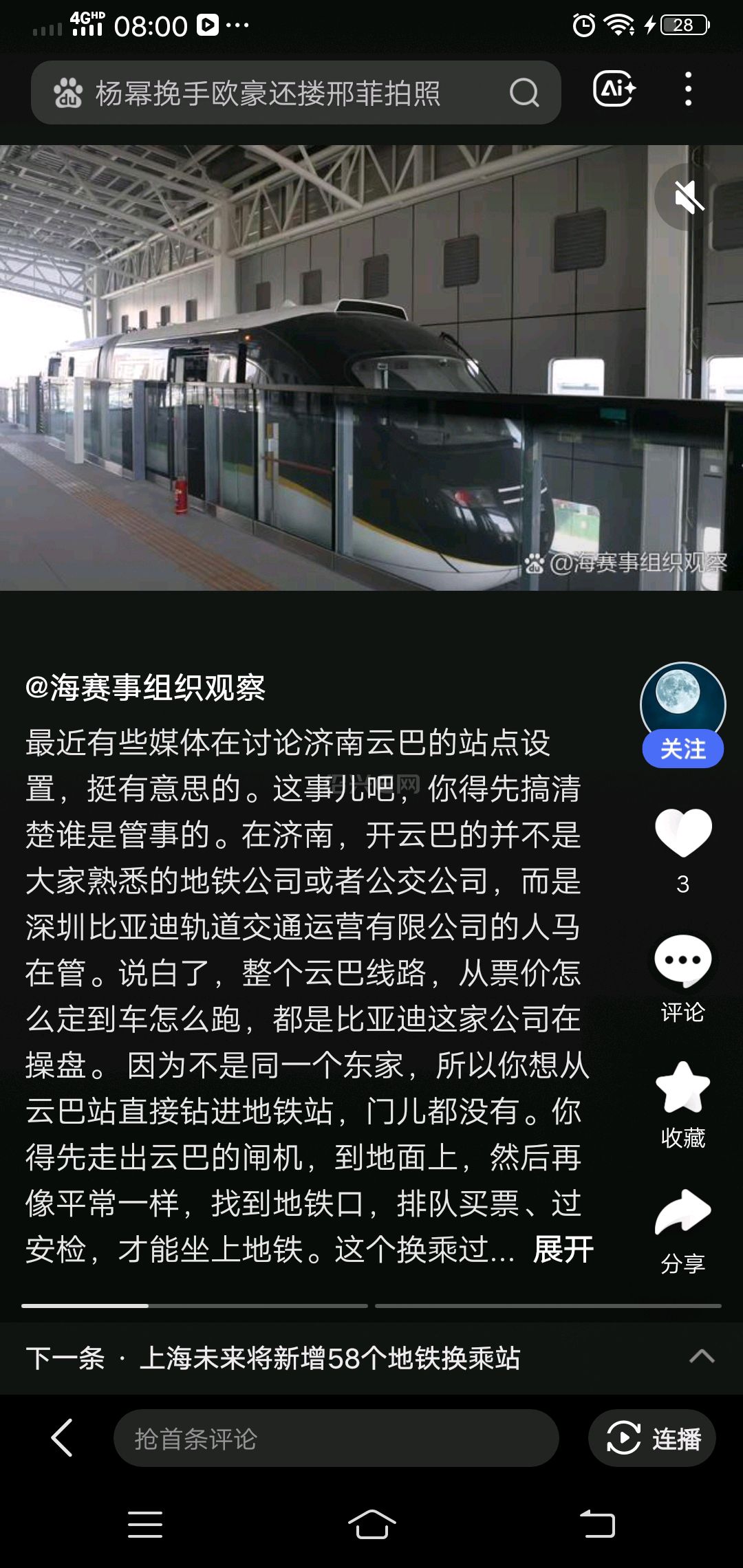Viewport: 743px width, 1568px height.
Task: Expand full text with 展开
Action: 563,1249
